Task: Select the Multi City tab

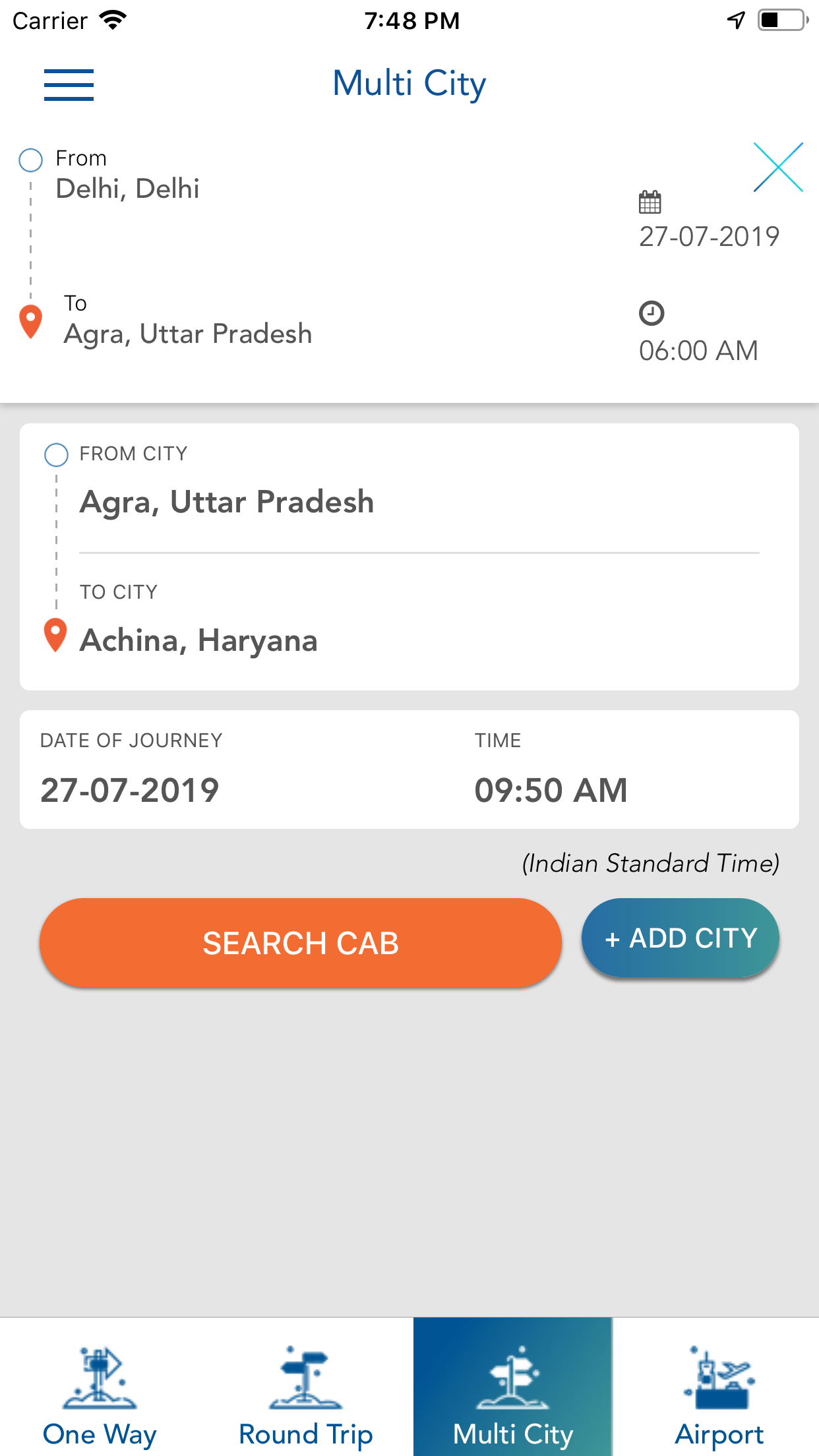Action: pos(513,1391)
